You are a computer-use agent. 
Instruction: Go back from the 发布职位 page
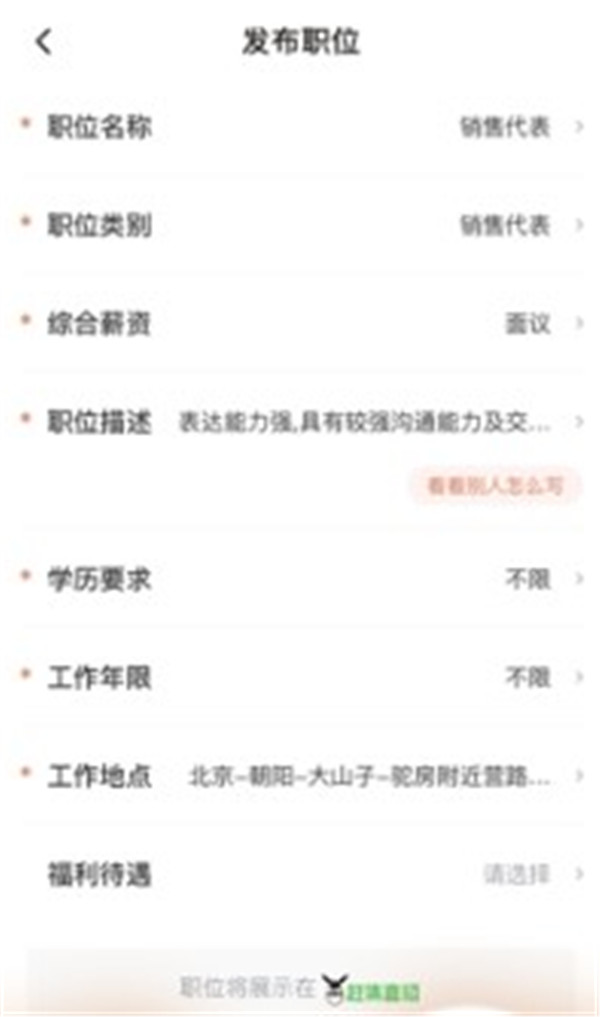[43, 42]
